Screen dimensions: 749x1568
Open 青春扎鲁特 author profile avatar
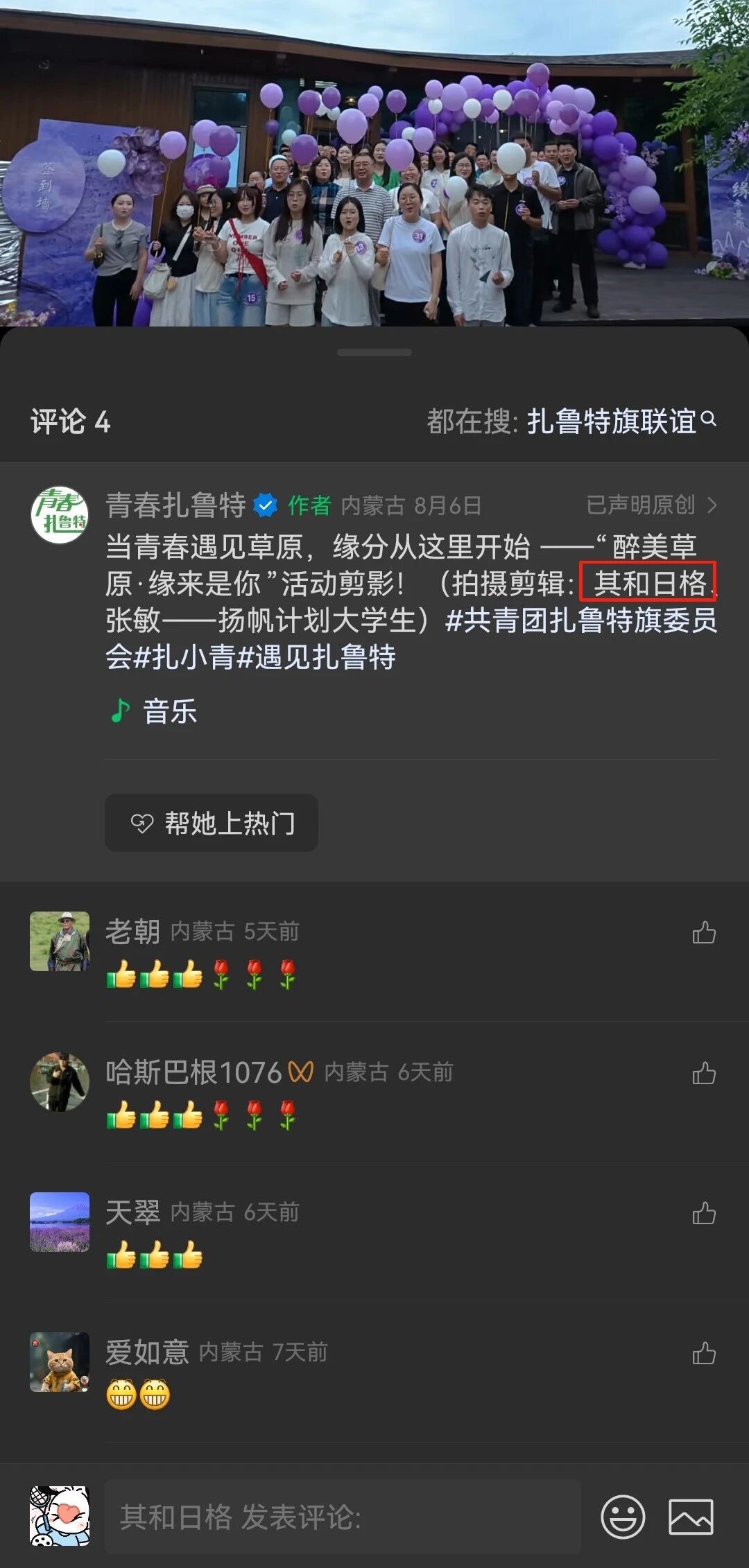click(60, 515)
